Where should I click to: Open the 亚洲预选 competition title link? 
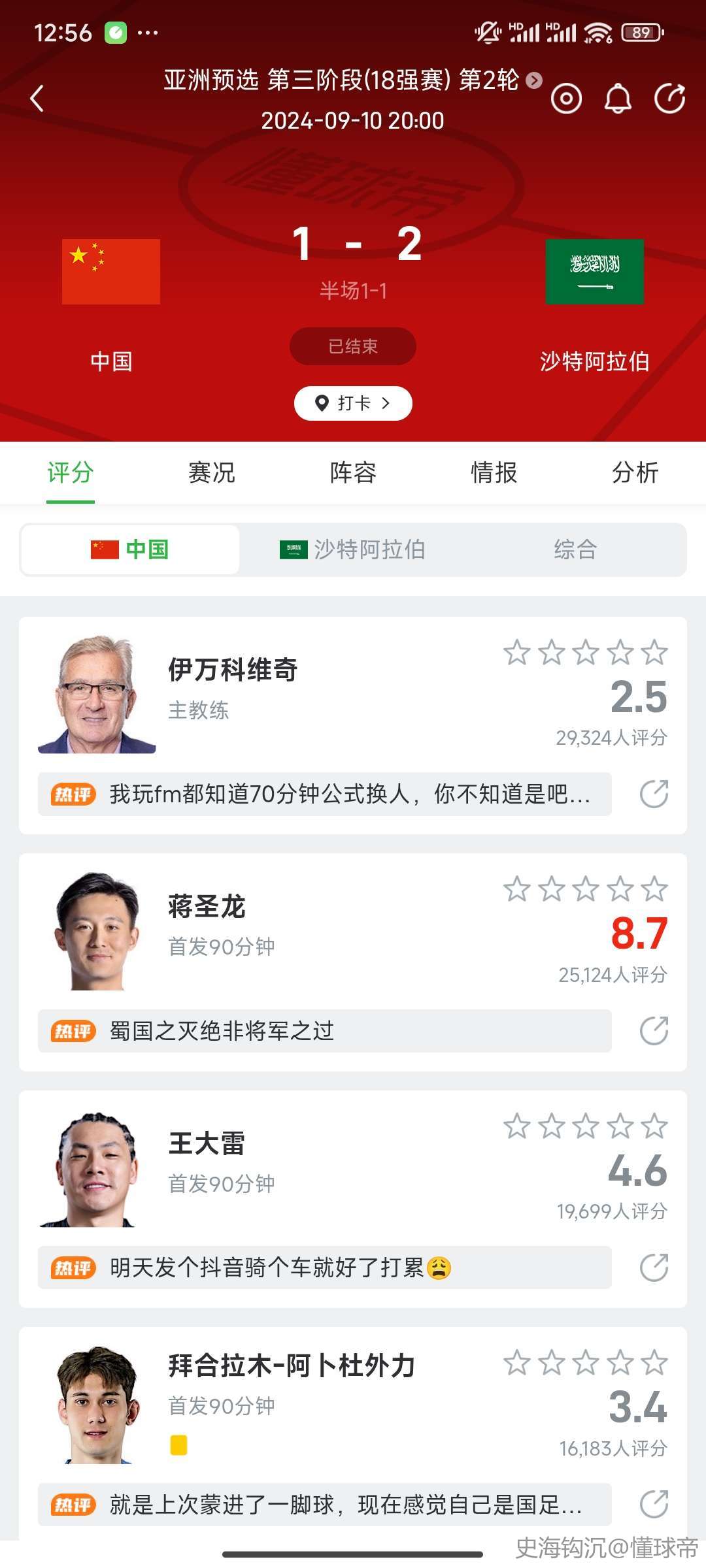(352, 80)
